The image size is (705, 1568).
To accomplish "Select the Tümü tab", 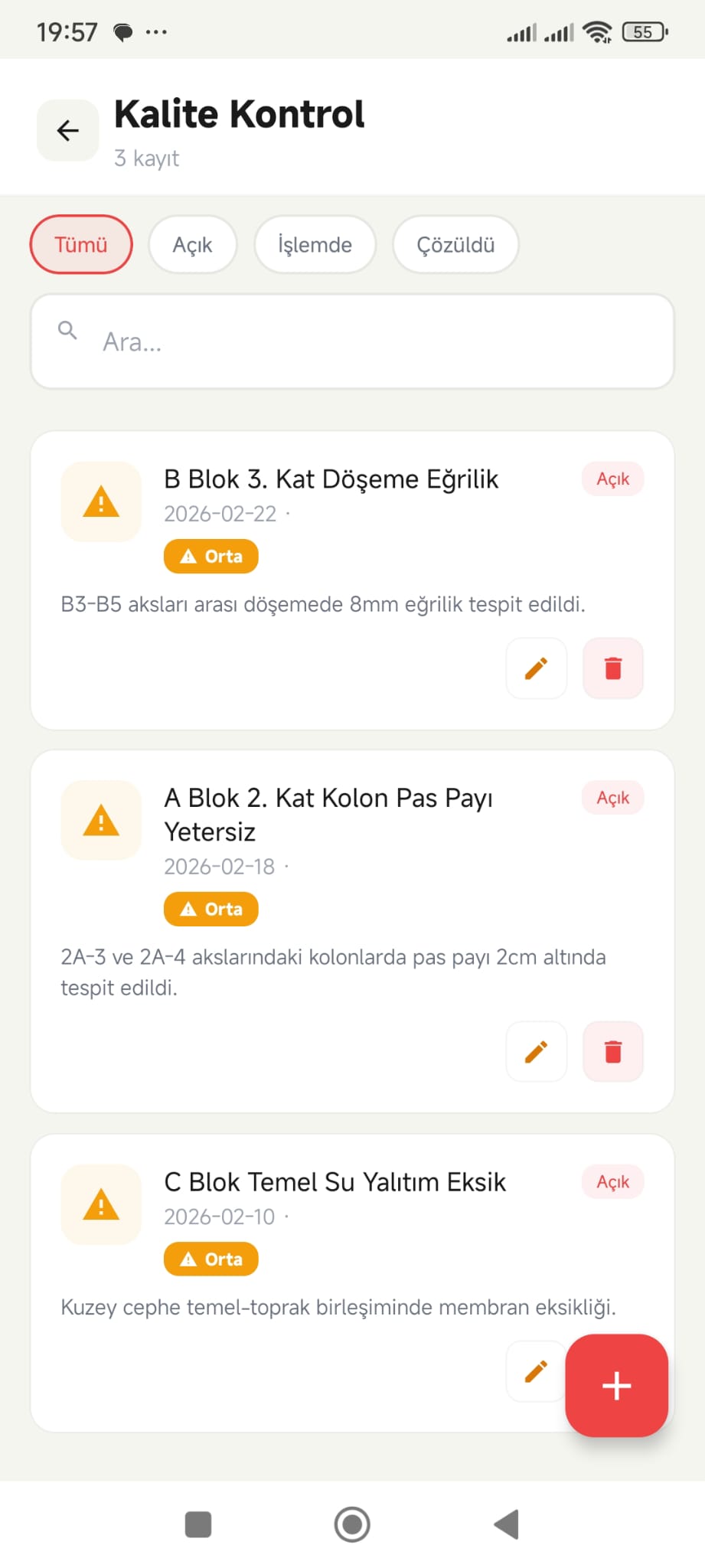I will click(x=80, y=244).
